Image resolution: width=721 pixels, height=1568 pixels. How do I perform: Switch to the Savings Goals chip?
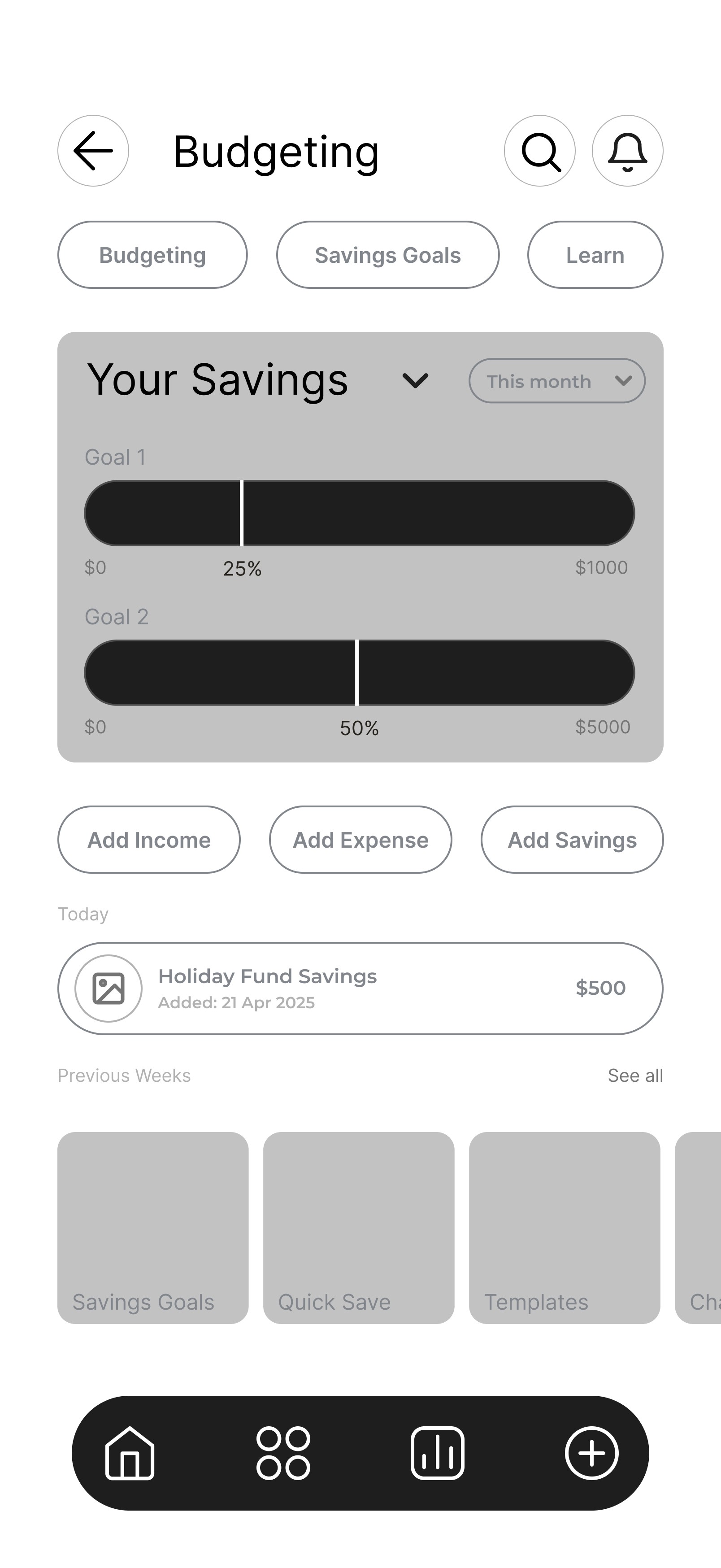[387, 255]
